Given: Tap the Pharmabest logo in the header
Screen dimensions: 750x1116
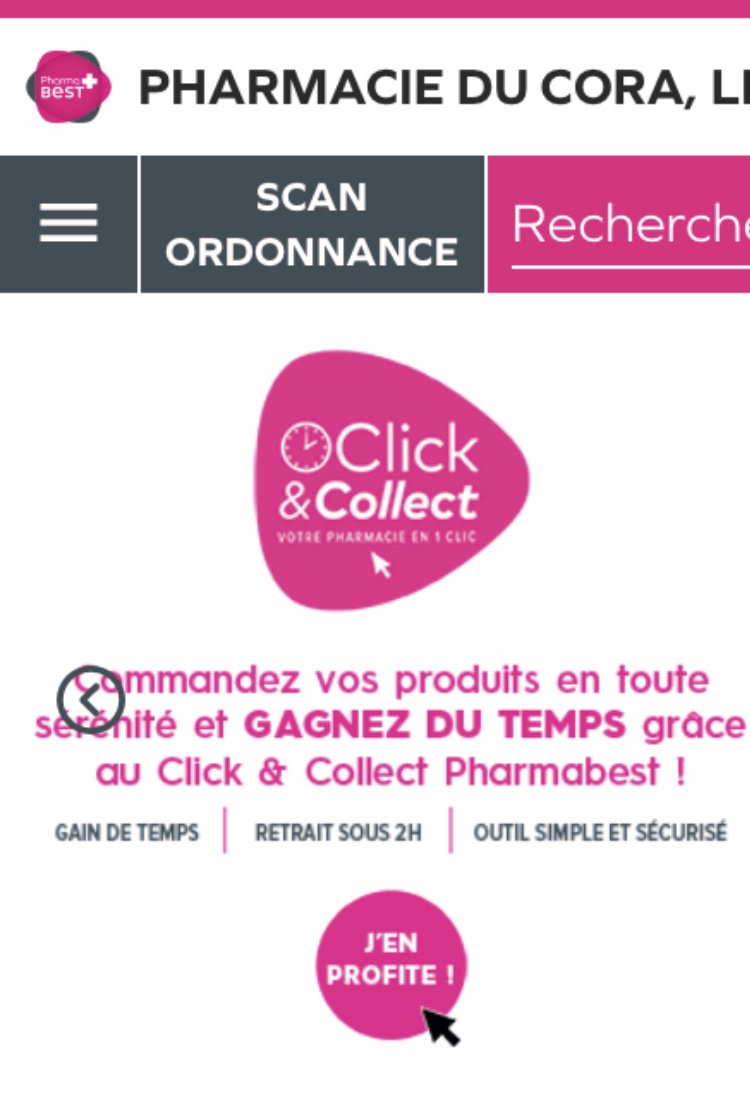Looking at the screenshot, I should pyautogui.click(x=68, y=87).
